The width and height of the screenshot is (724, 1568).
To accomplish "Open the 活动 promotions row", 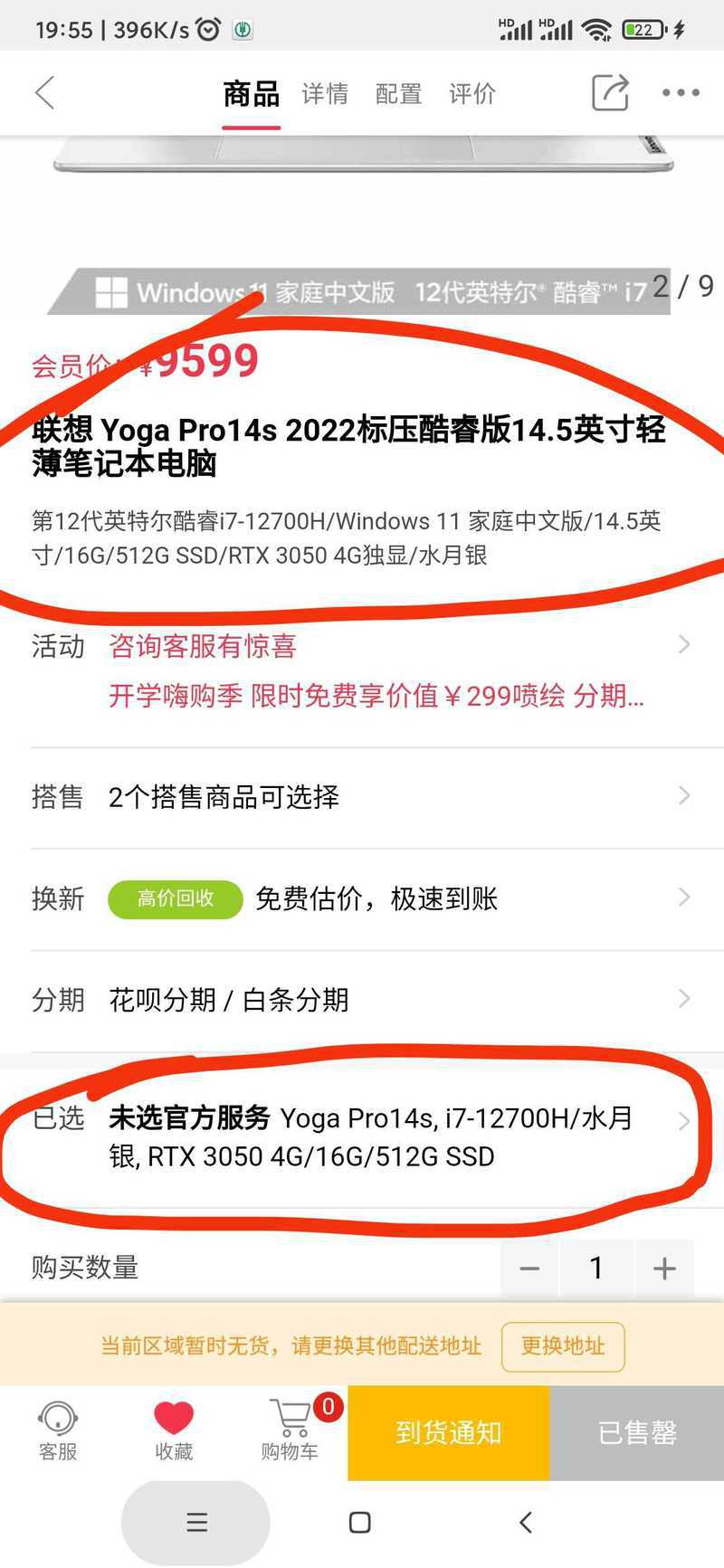I will pos(362,670).
